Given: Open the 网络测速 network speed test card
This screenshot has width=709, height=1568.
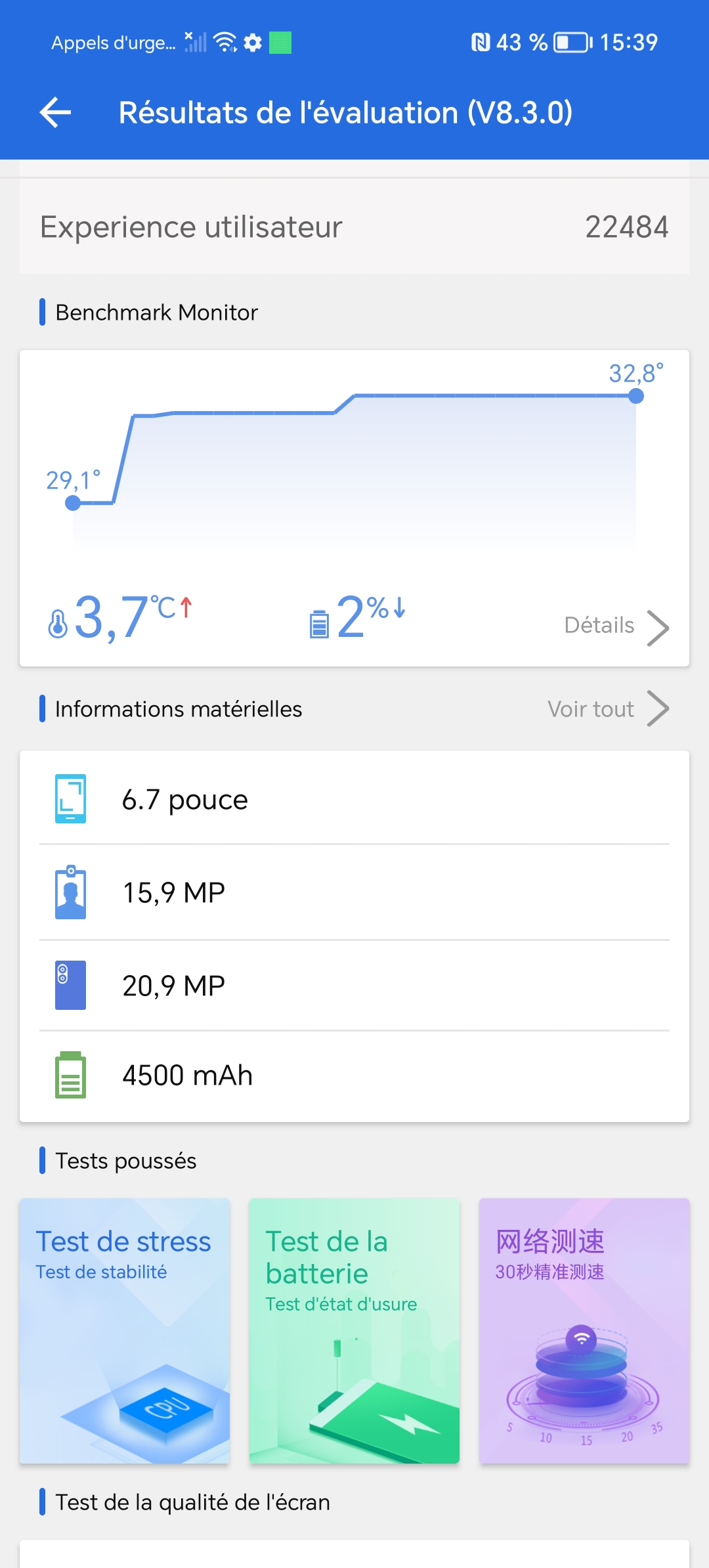Looking at the screenshot, I should (x=584, y=1330).
